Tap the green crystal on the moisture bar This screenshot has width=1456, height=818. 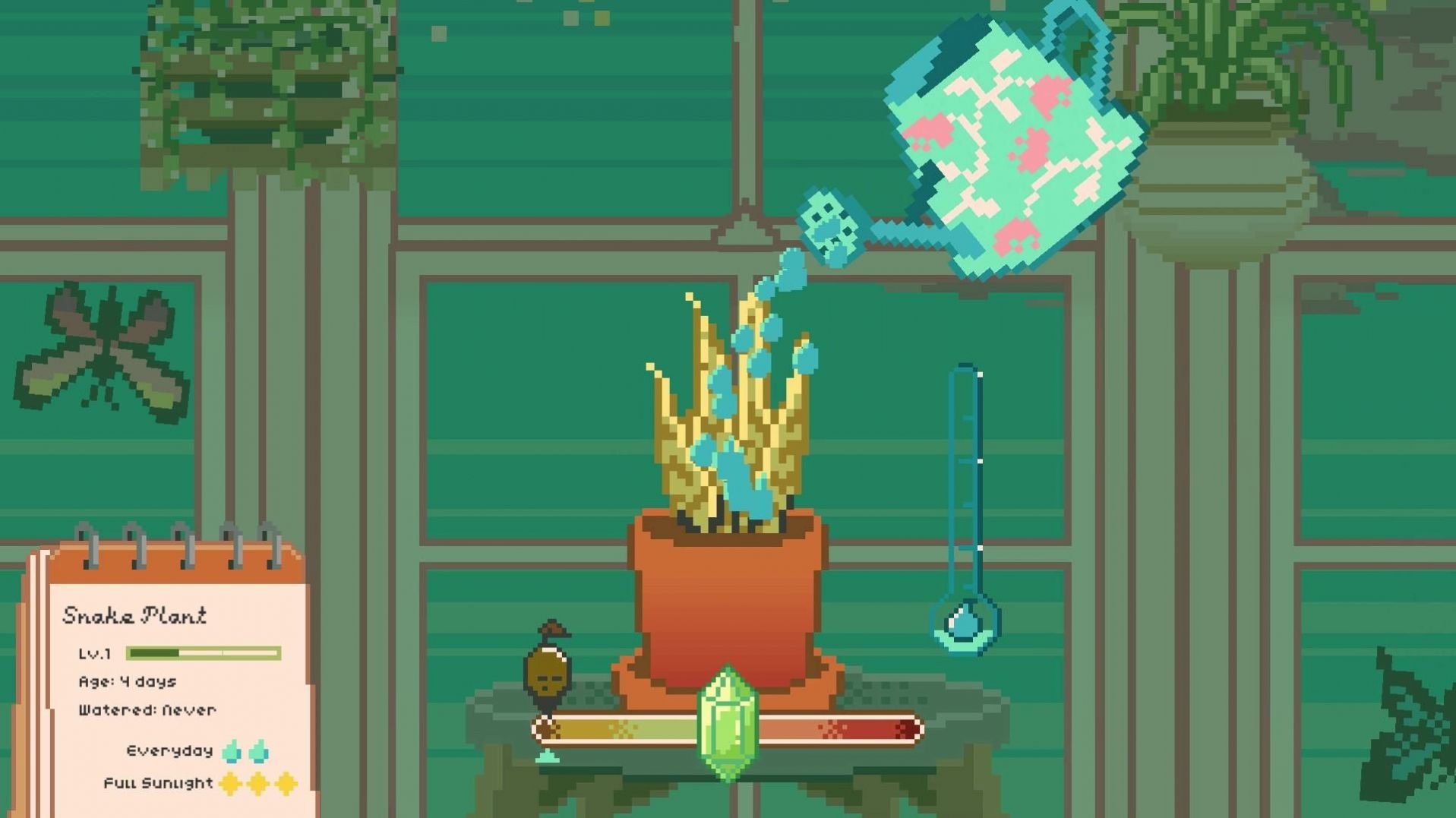pyautogui.click(x=728, y=724)
